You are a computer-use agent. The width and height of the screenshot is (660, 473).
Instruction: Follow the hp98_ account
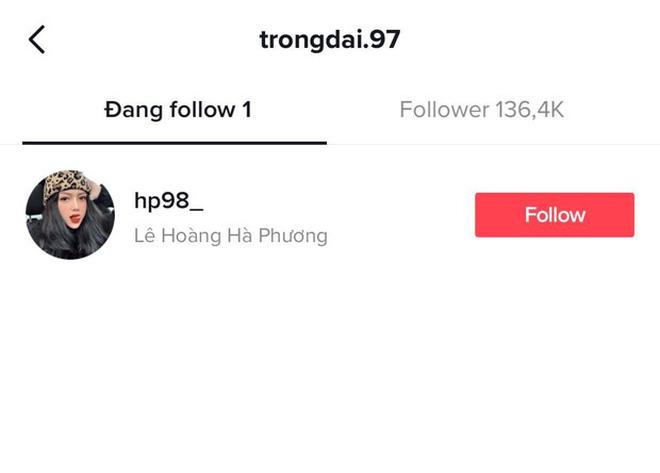tap(554, 215)
